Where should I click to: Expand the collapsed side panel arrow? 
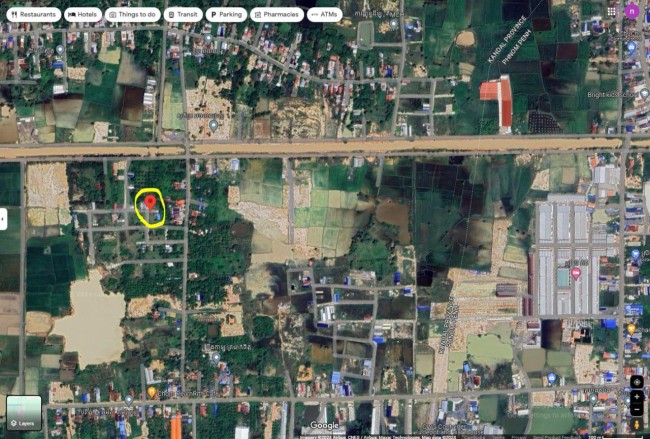(4, 219)
